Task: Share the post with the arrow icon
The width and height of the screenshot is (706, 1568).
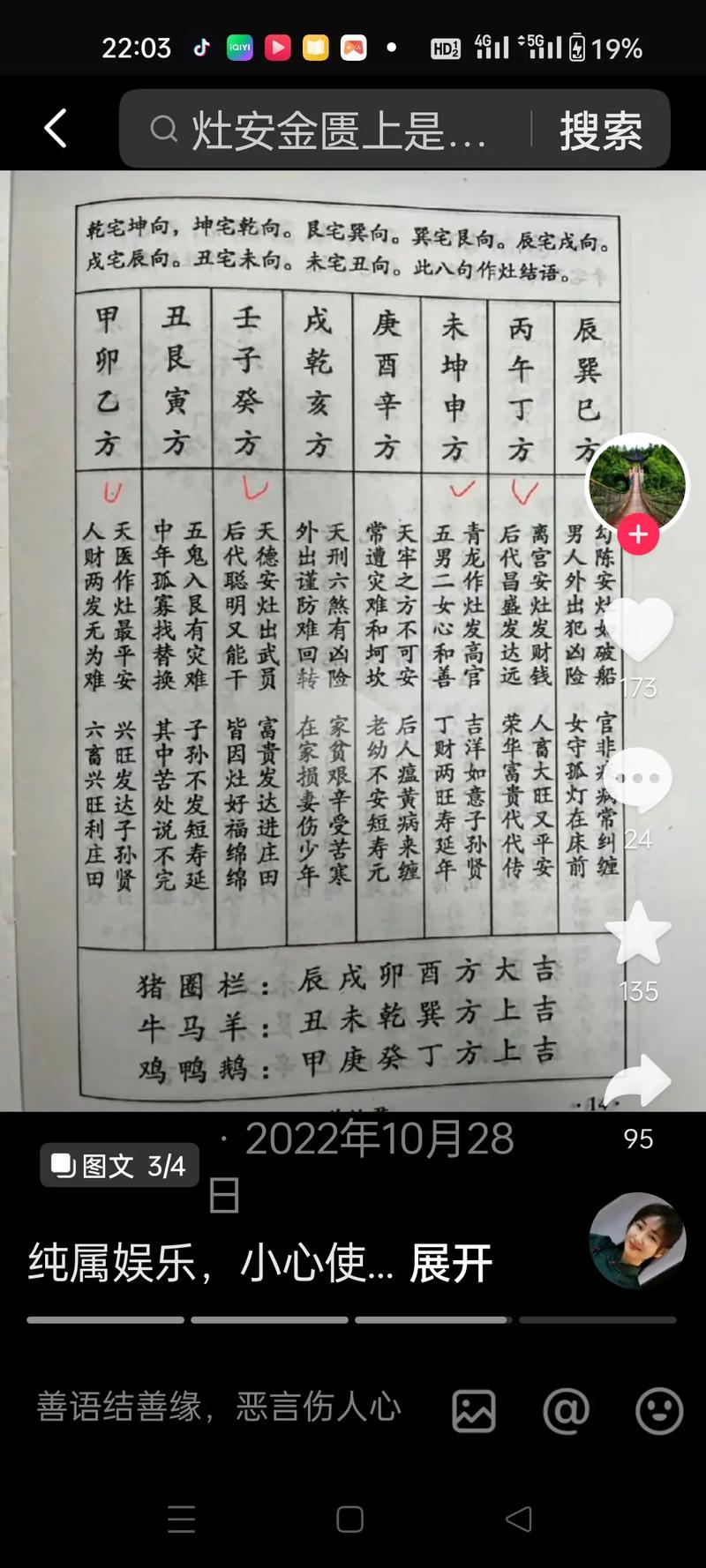Action: point(638,1080)
